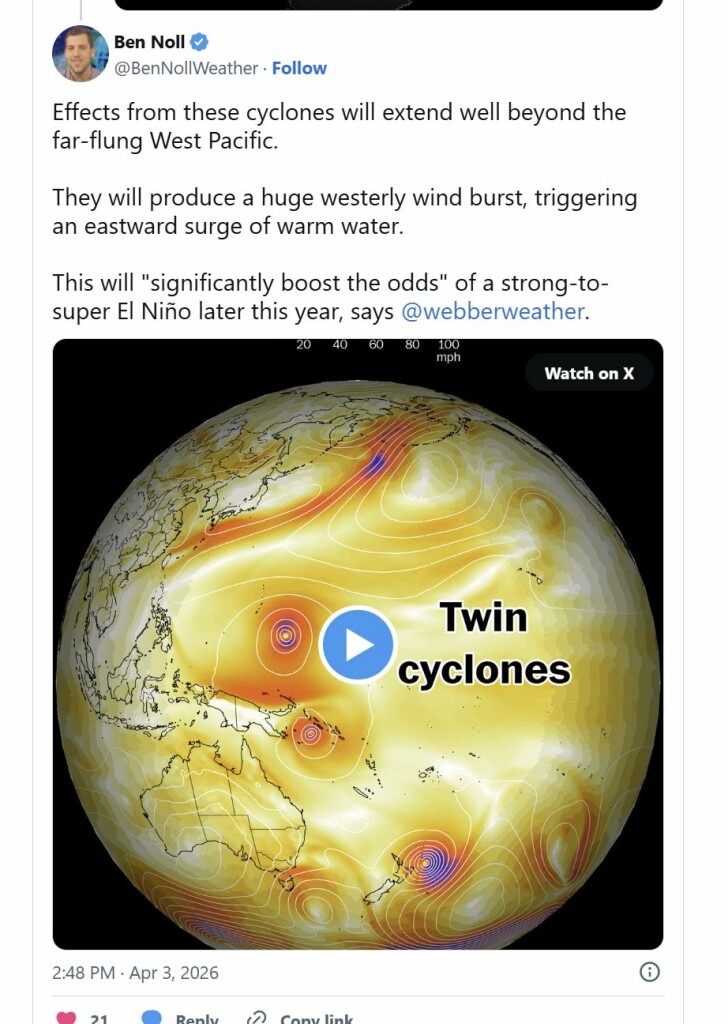Open the @BenNollWeather handle

[187, 68]
